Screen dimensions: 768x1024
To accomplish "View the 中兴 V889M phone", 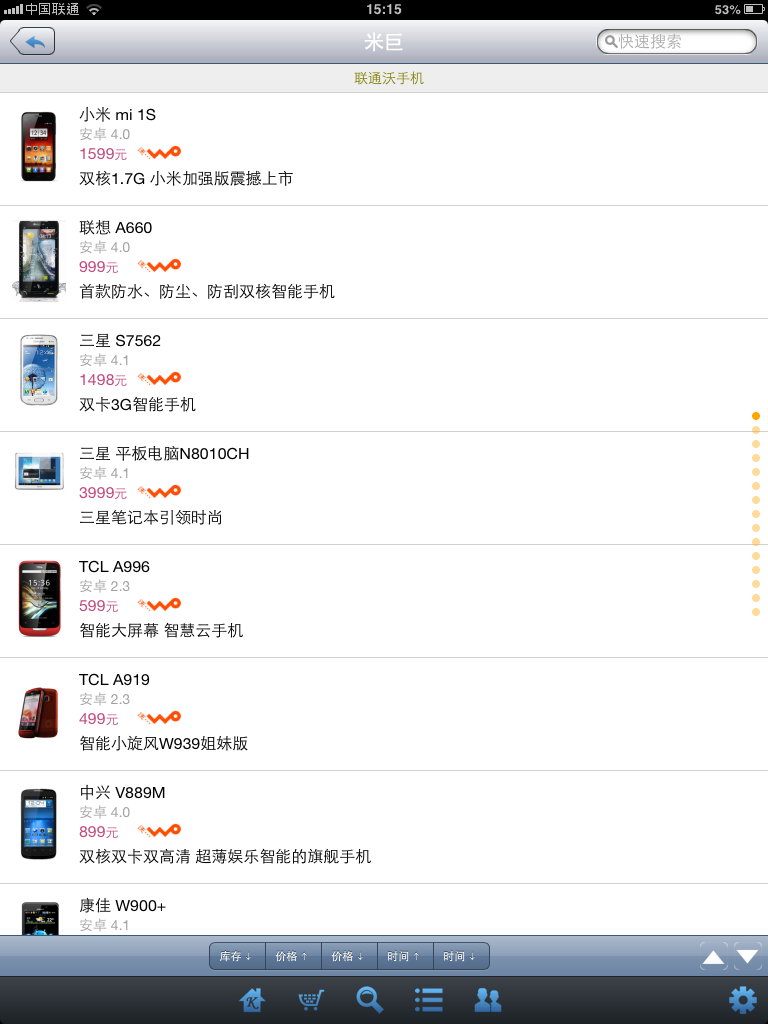I will pyautogui.click(x=384, y=826).
